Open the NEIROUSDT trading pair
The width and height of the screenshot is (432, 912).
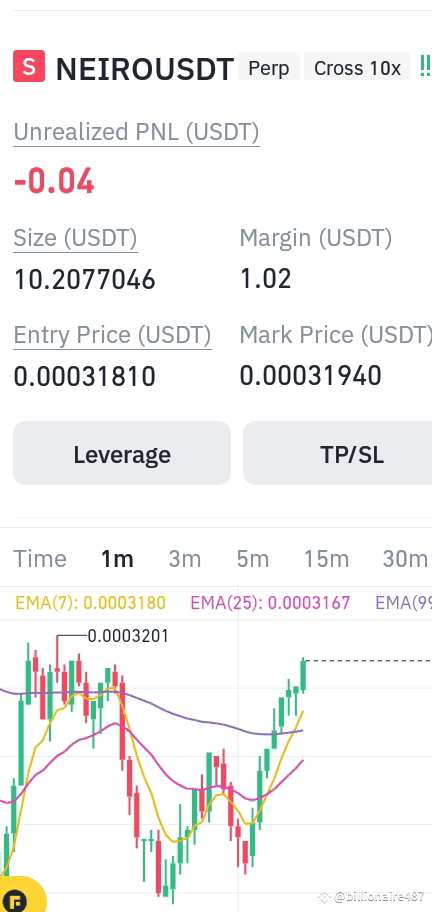145,69
